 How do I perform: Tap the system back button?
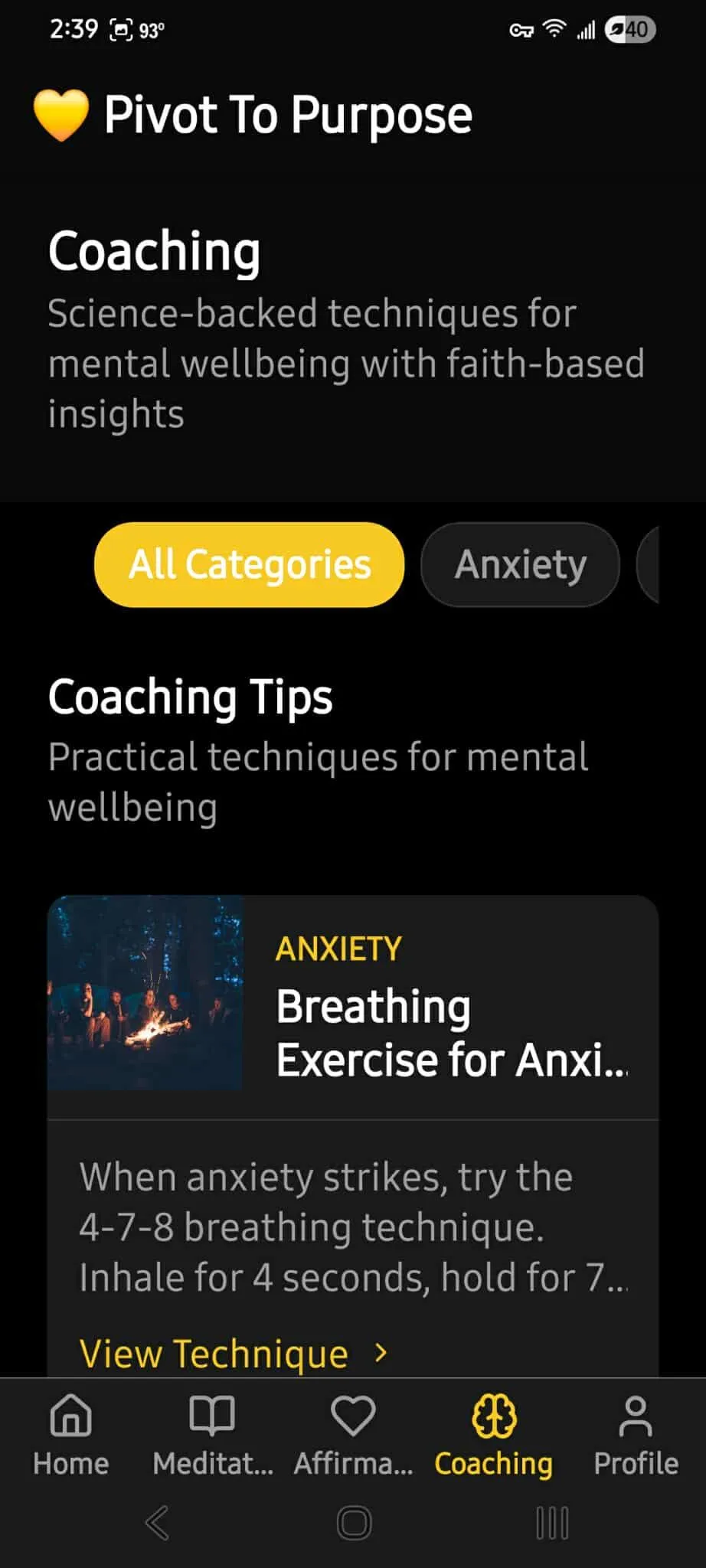pos(157,1523)
